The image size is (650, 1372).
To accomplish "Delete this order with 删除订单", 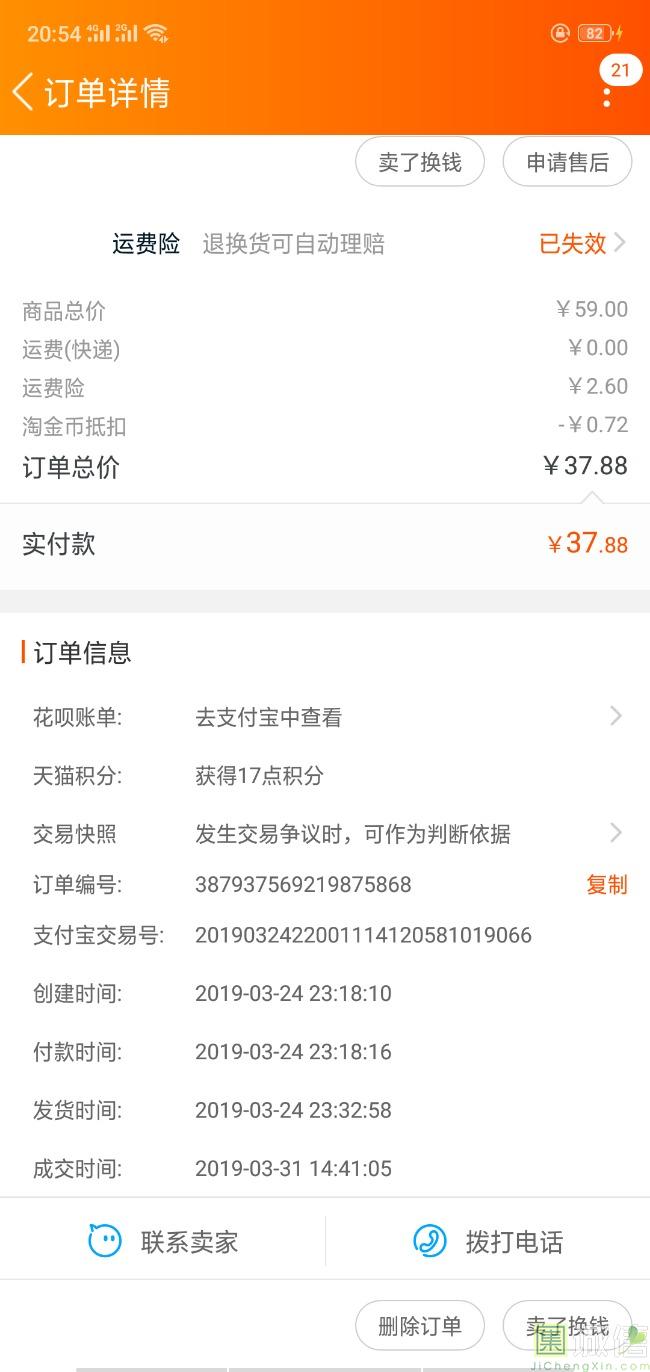I will coord(420,1327).
